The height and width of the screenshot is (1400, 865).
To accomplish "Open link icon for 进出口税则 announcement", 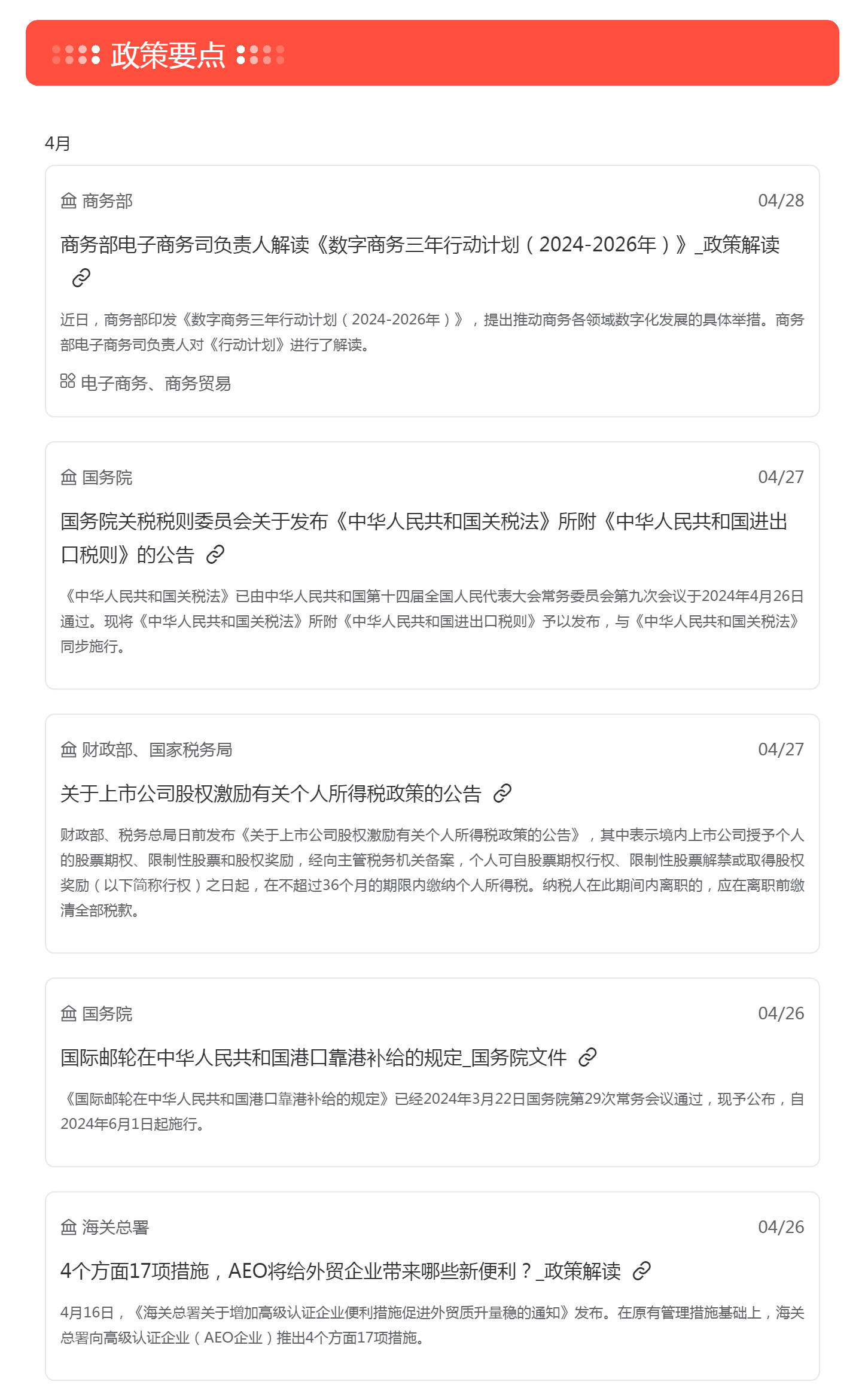I will click(215, 555).
